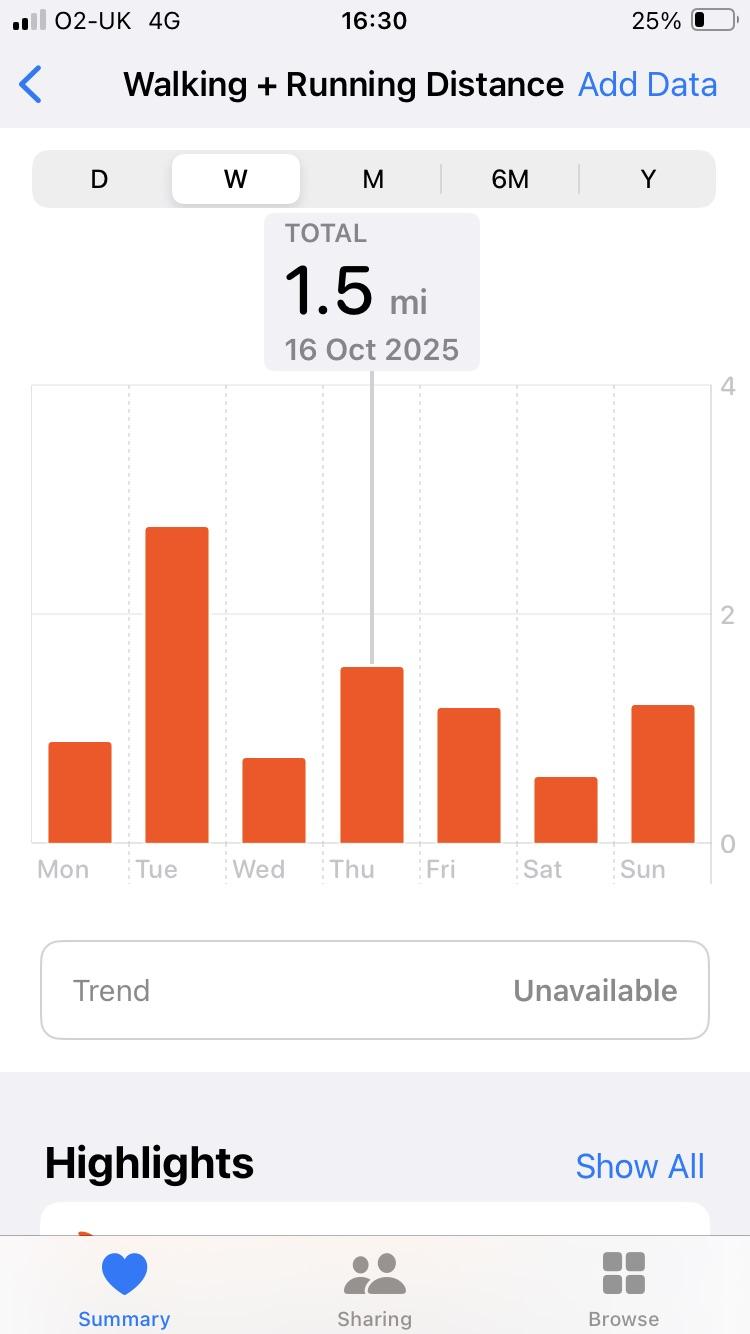750x1334 pixels.
Task: Select Tuesday's bar in the chart
Action: click(x=177, y=685)
